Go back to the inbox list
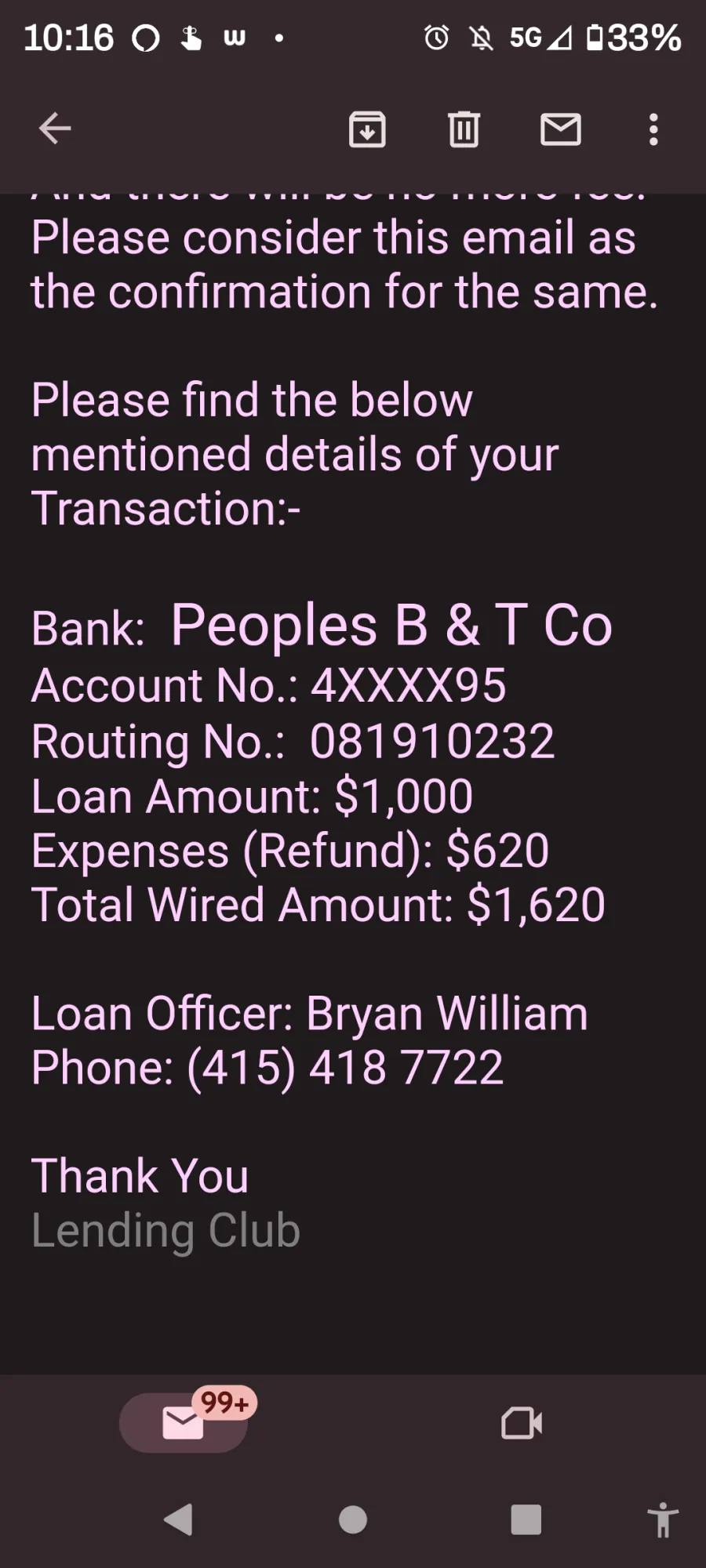Image resolution: width=706 pixels, height=1568 pixels. tap(55, 129)
